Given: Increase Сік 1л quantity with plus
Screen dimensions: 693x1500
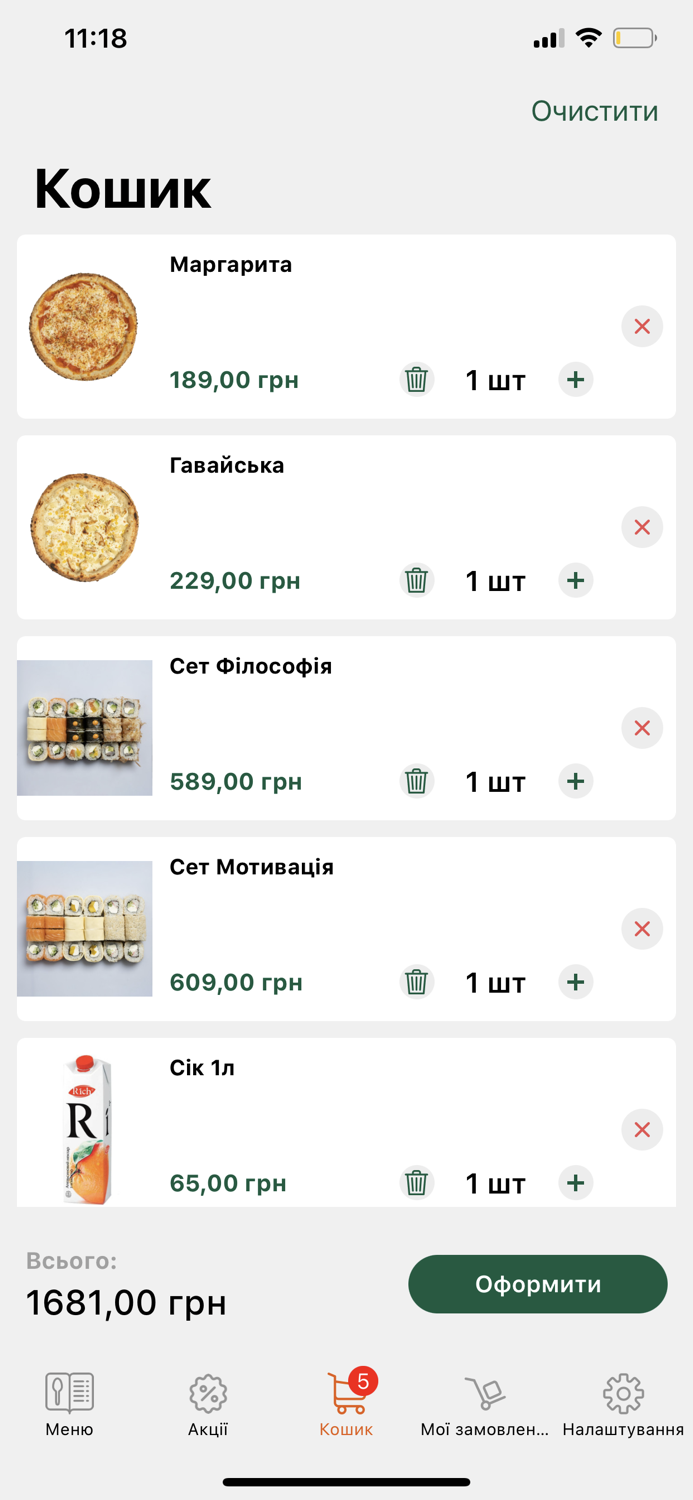Looking at the screenshot, I should [x=575, y=1184].
